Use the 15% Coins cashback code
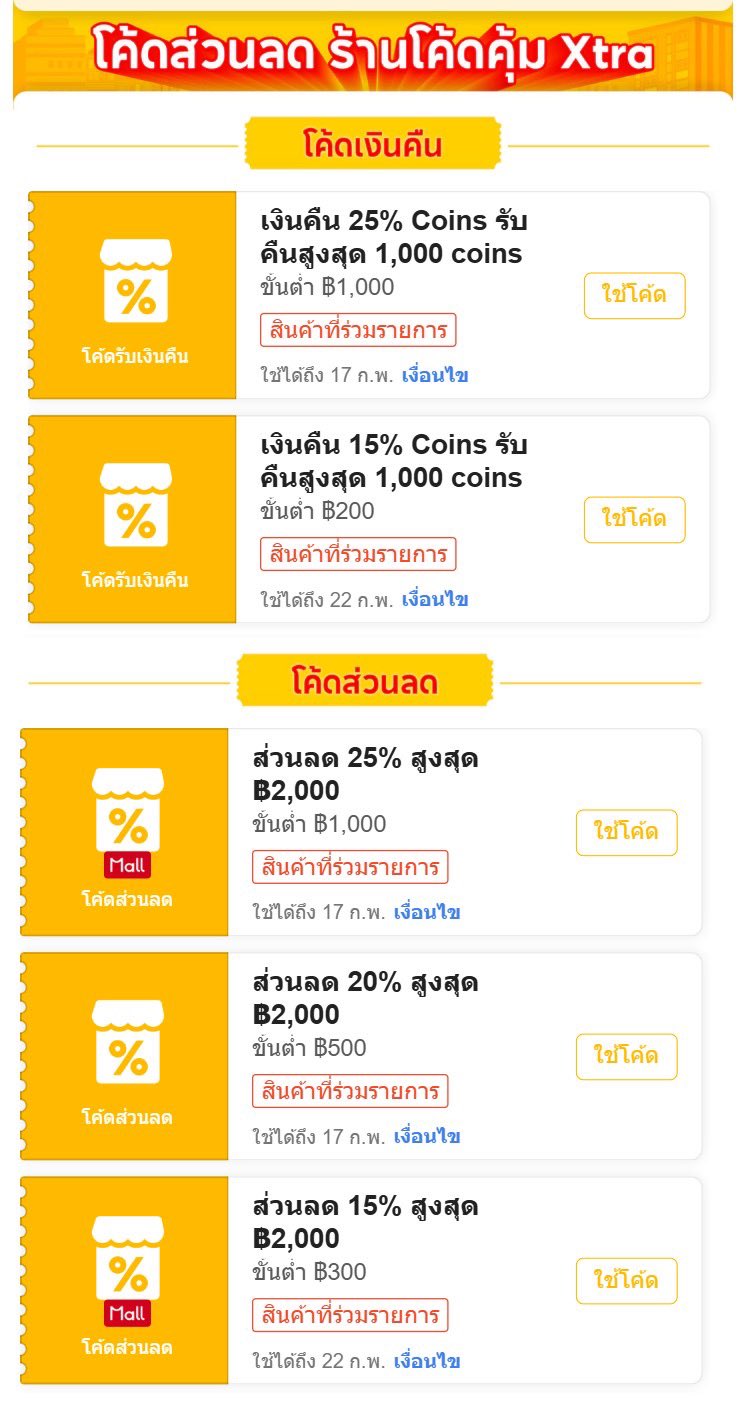 [634, 520]
